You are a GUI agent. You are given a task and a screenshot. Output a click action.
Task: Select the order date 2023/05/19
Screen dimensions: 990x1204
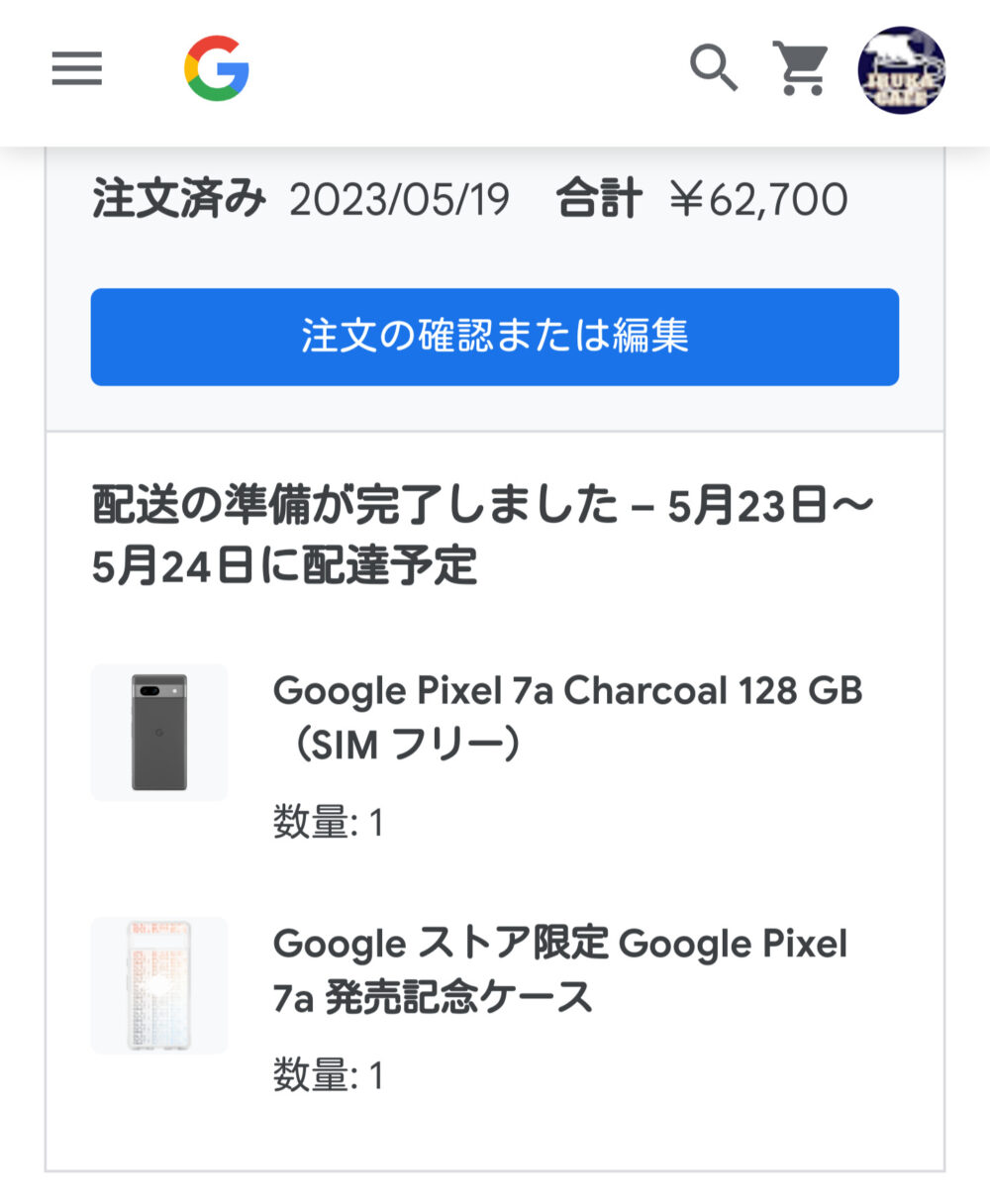pyautogui.click(x=398, y=199)
